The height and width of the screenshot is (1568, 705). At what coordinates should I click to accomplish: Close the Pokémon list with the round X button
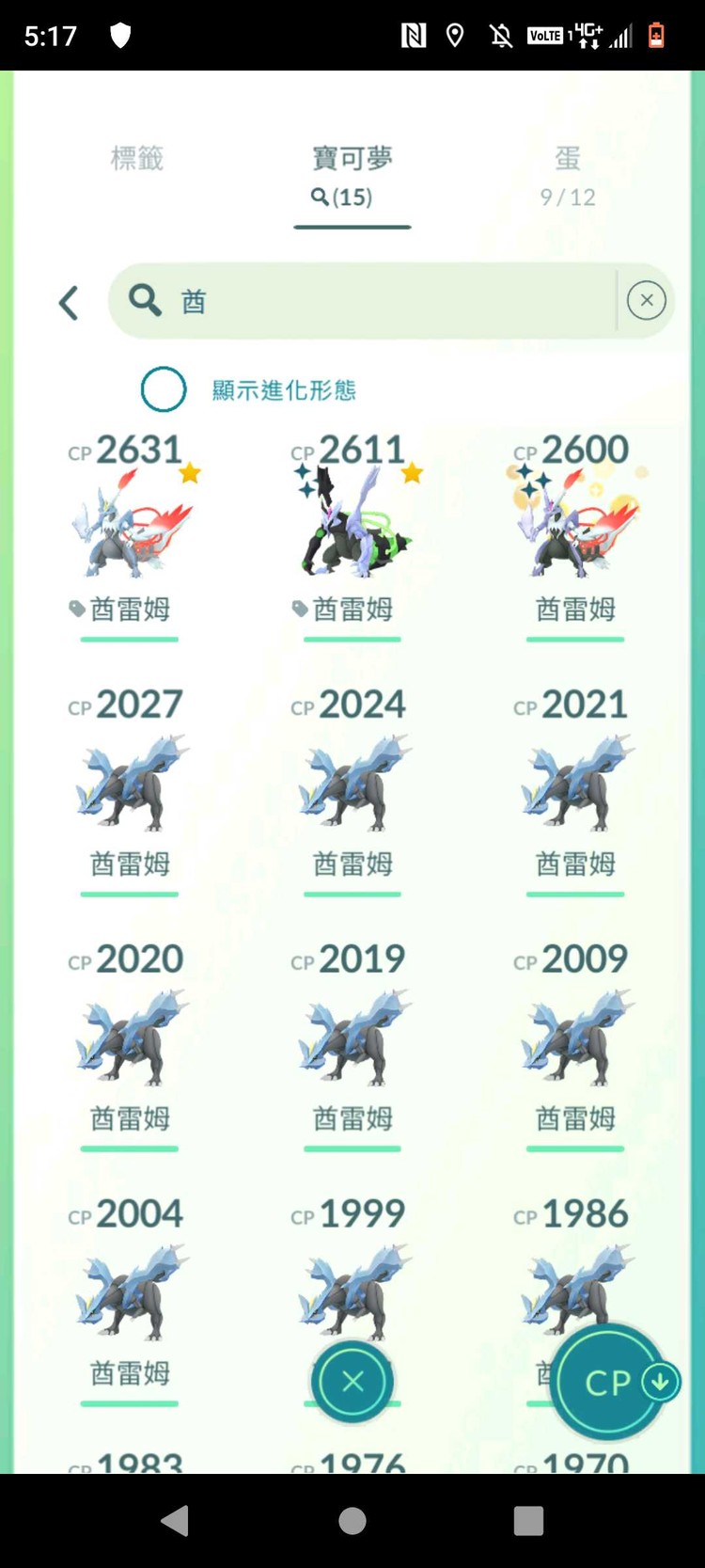[352, 1381]
